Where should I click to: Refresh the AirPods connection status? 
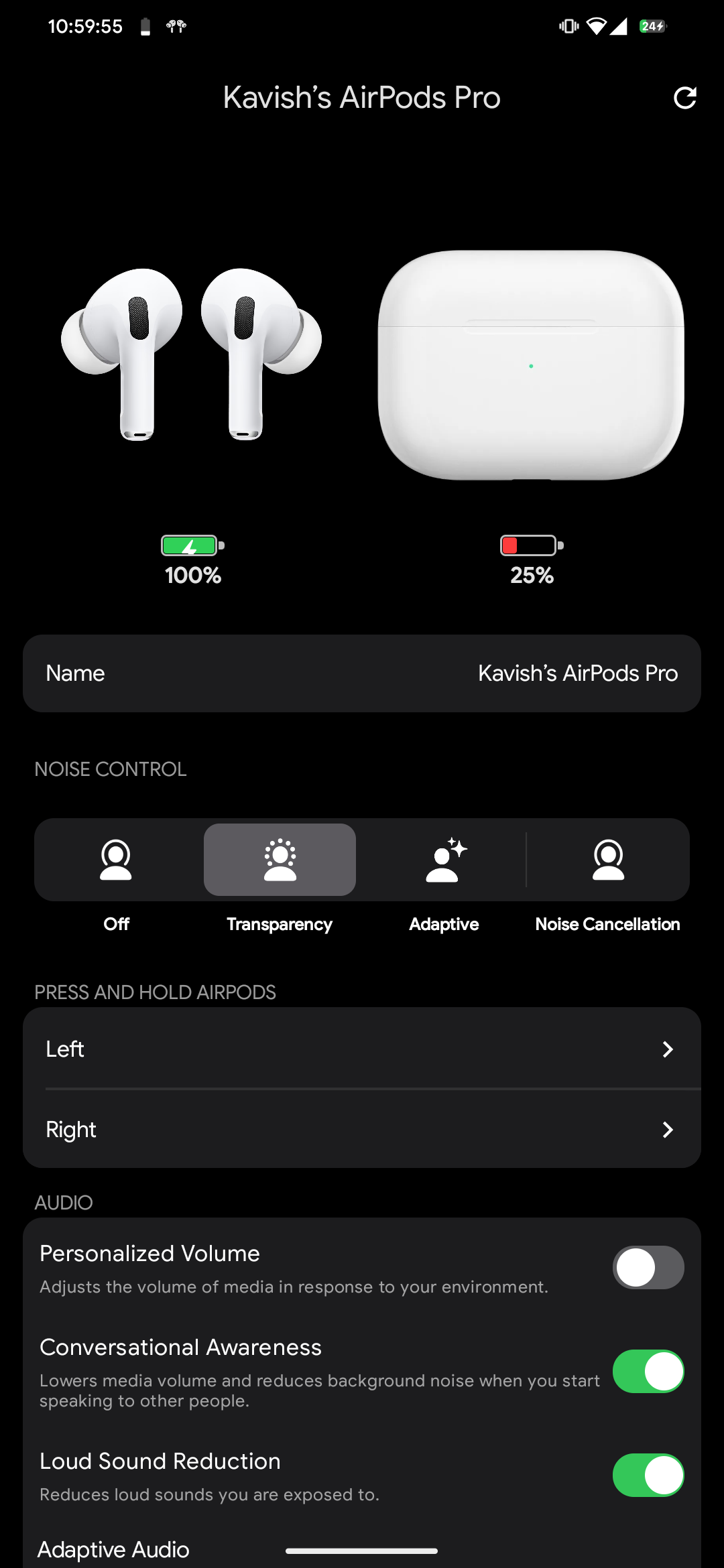pos(684,98)
